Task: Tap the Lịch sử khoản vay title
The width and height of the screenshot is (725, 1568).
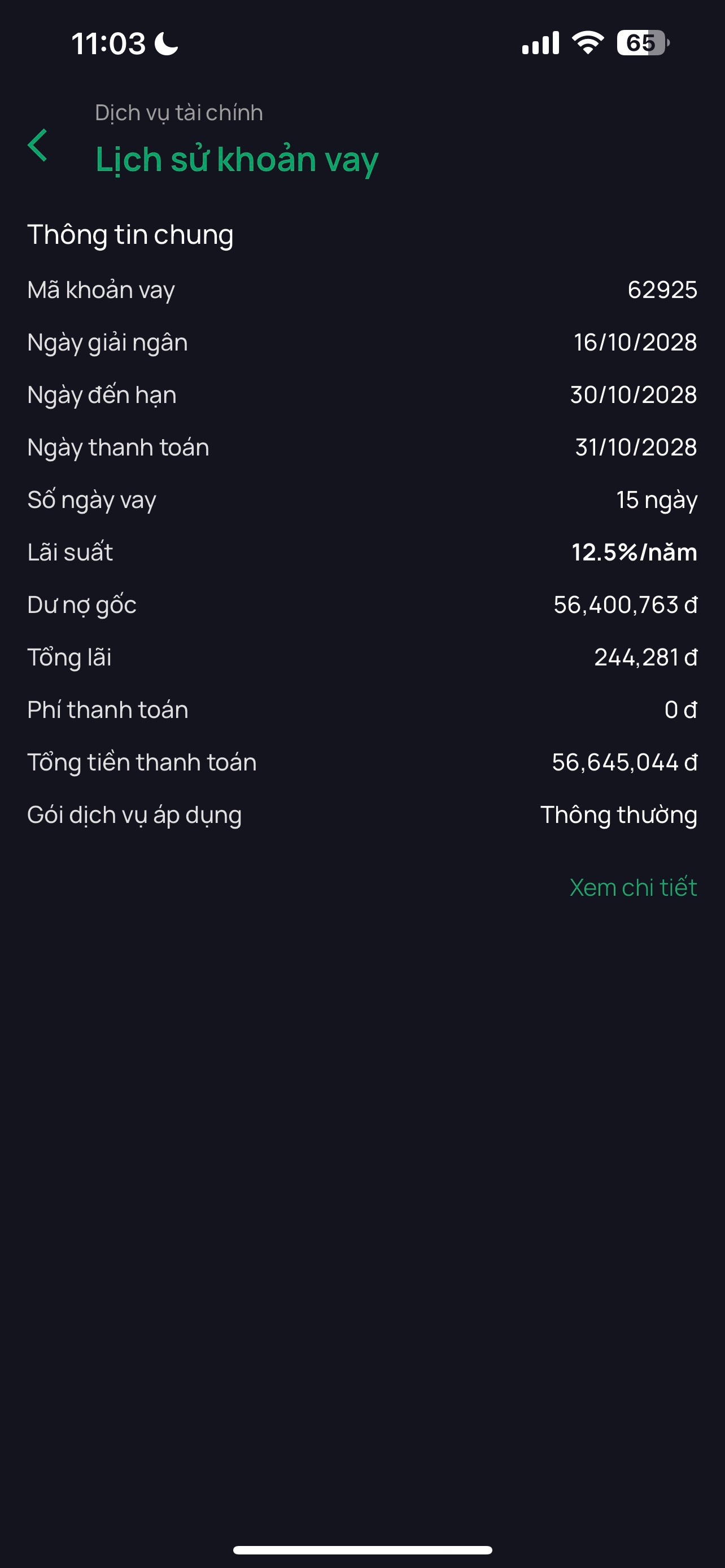Action: 236,159
